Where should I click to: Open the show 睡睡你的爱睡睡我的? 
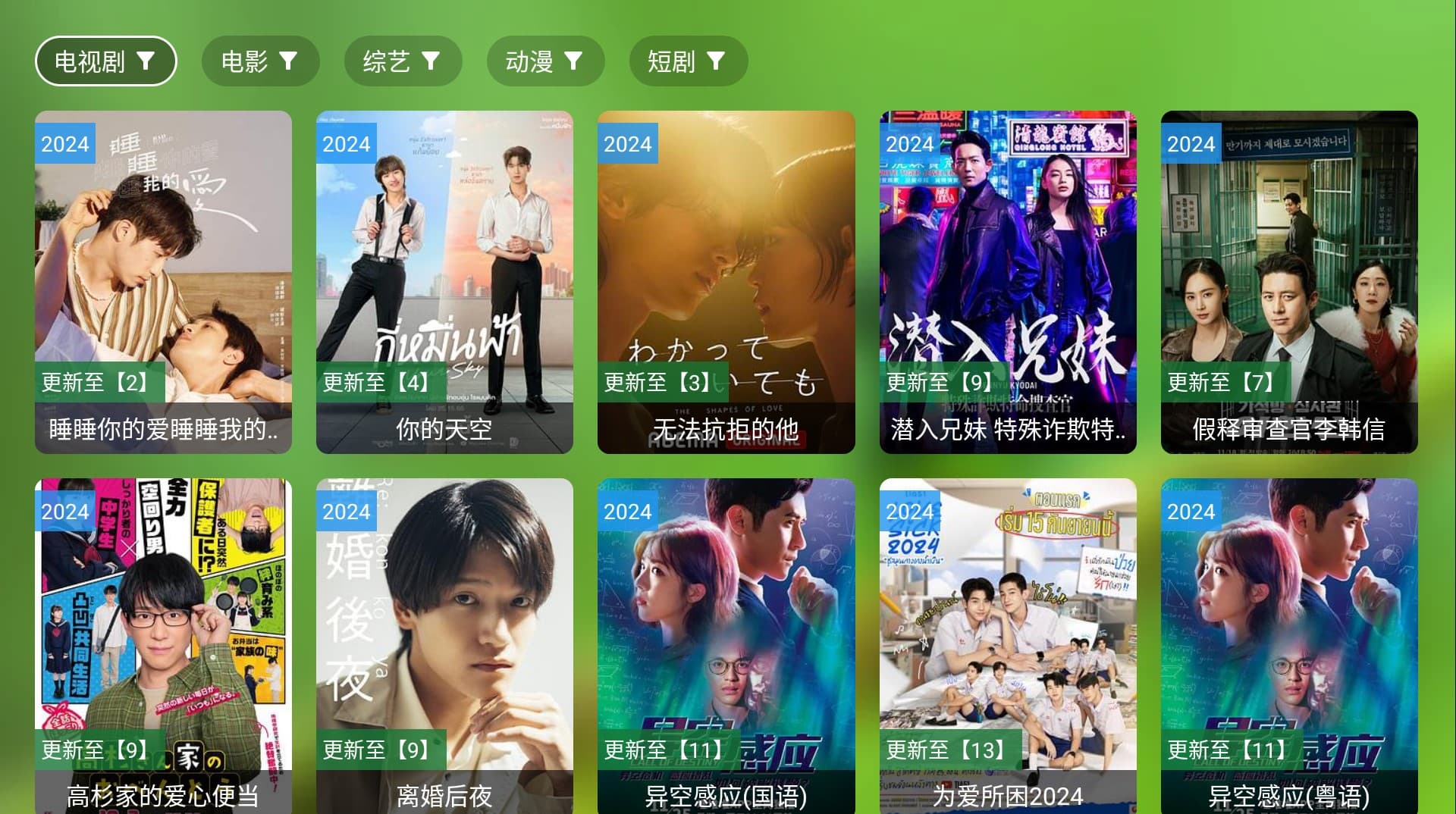tap(163, 282)
